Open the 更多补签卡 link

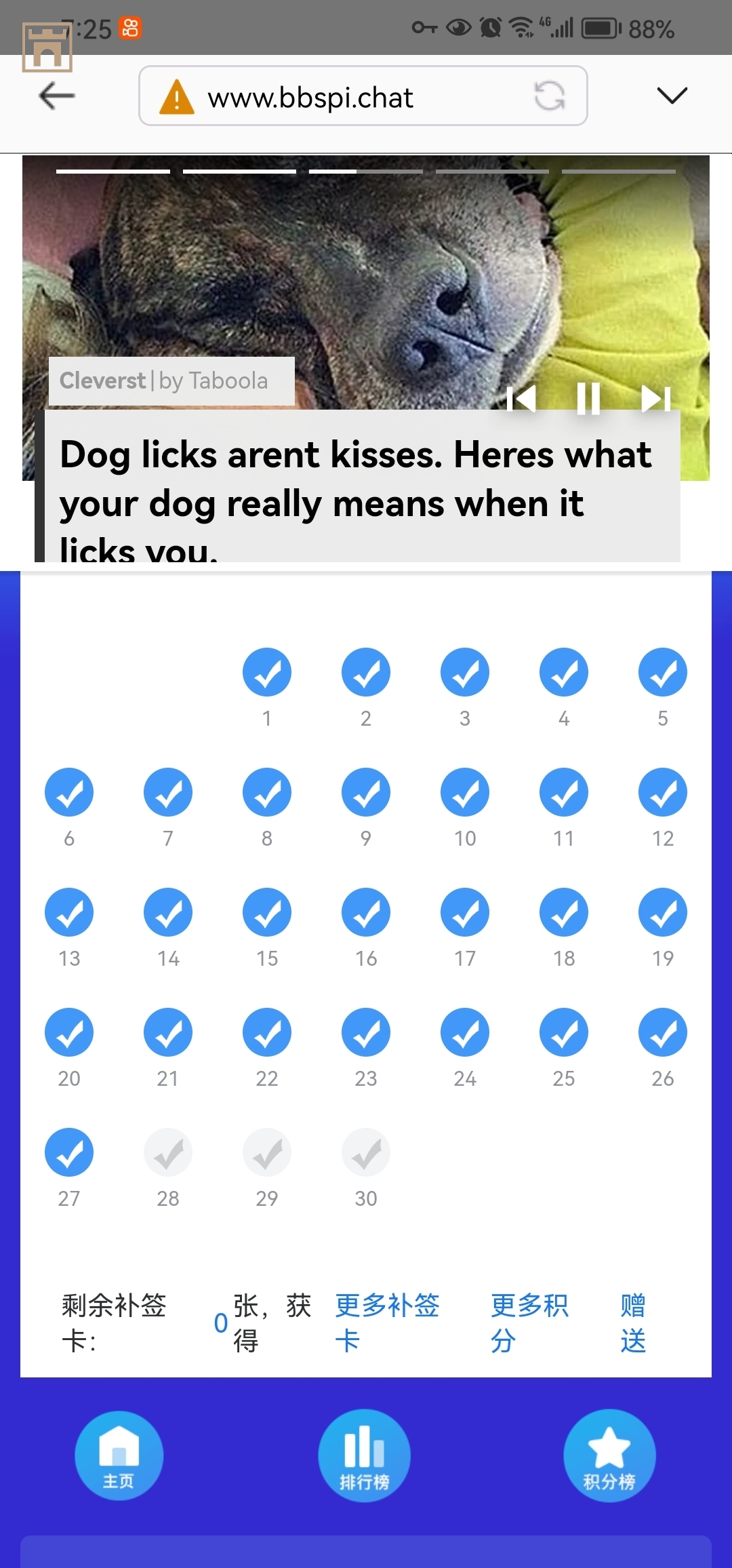click(387, 1322)
